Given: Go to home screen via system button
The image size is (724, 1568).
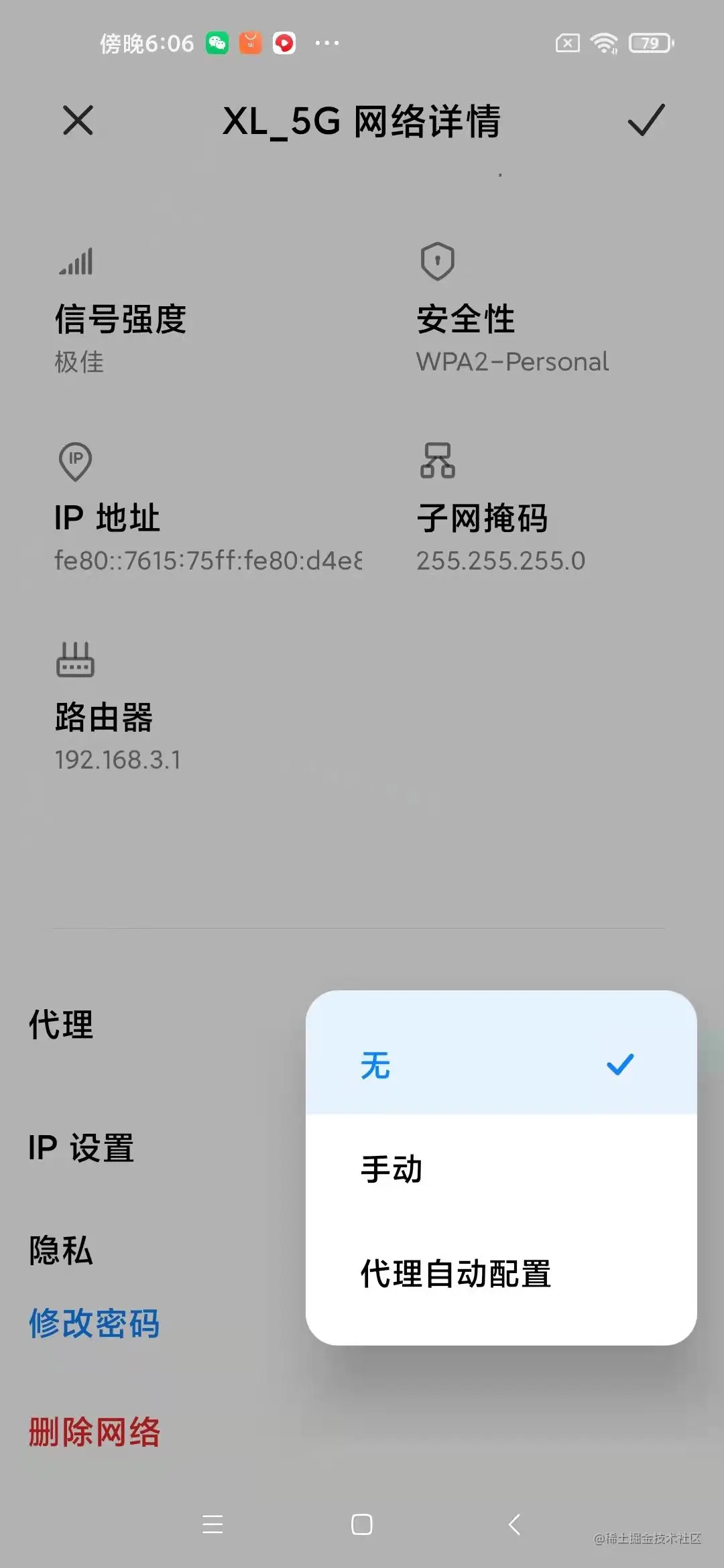Looking at the screenshot, I should [x=362, y=1524].
